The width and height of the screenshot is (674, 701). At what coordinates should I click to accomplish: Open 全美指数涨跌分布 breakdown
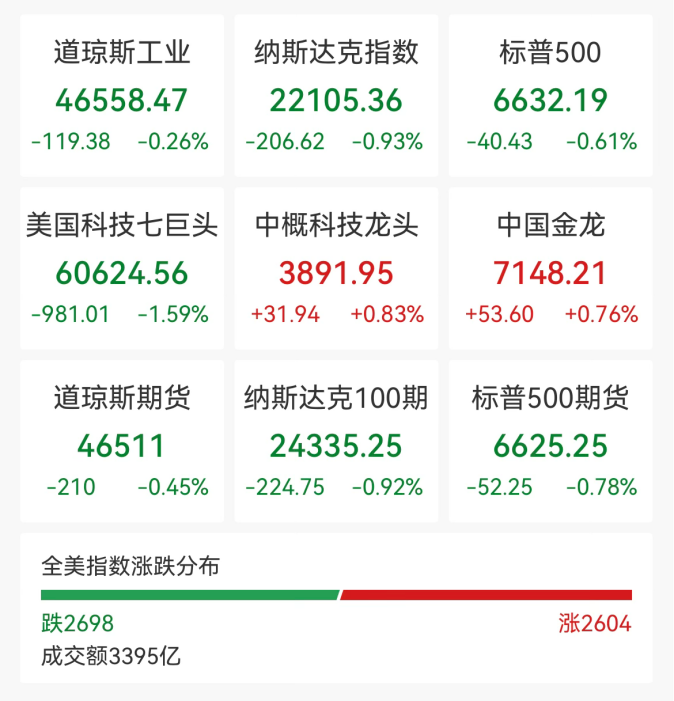pos(336,608)
